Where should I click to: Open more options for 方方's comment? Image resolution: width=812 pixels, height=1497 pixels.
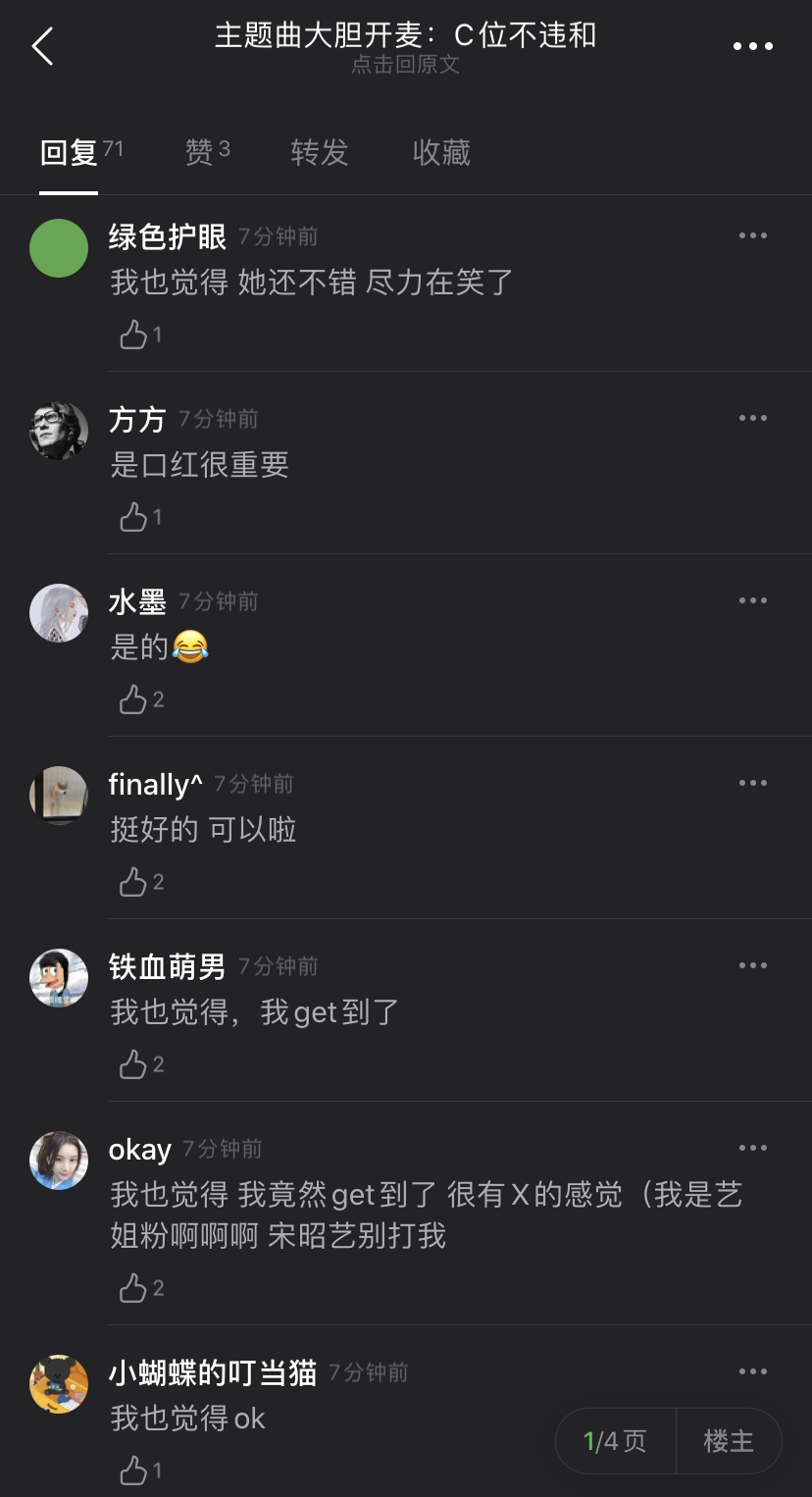pyautogui.click(x=752, y=418)
